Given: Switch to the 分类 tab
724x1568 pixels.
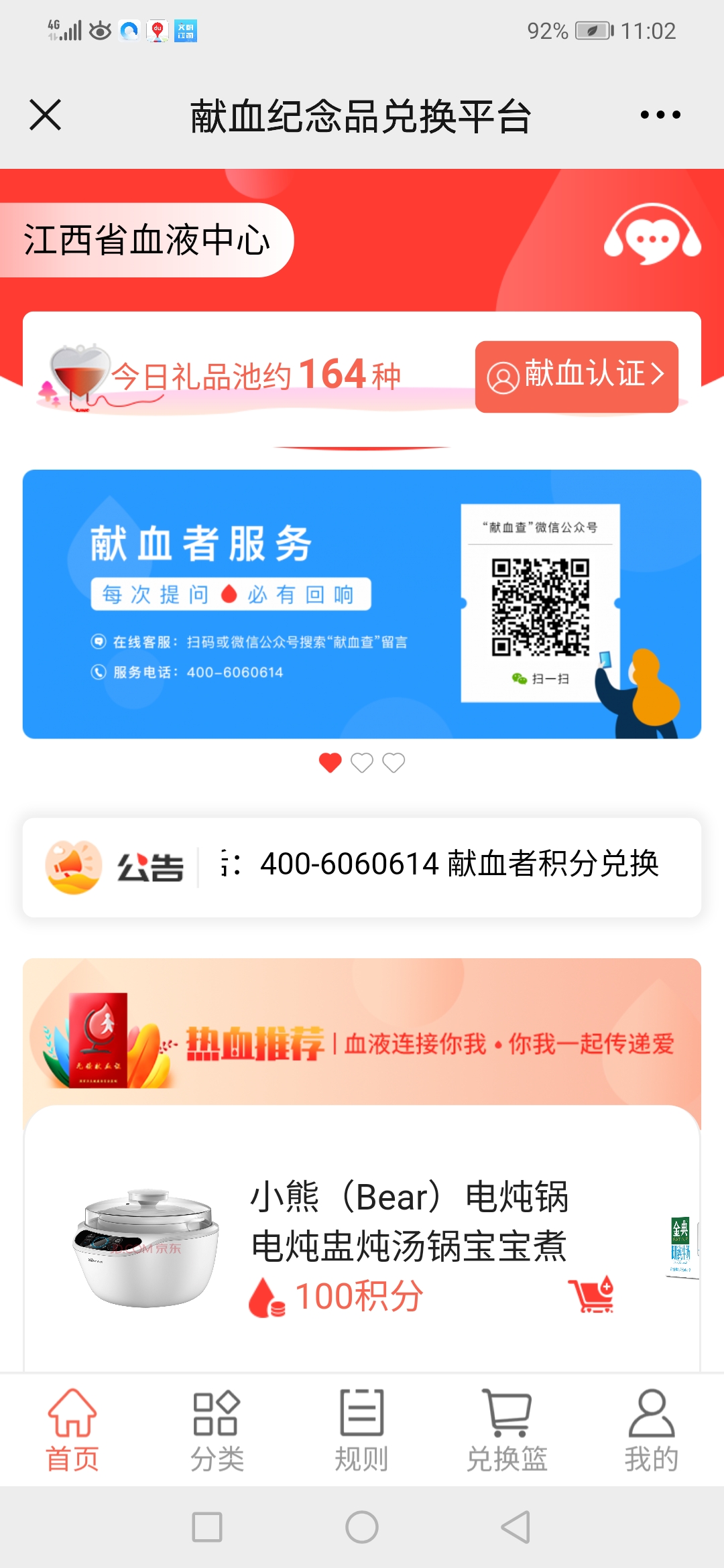Looking at the screenshot, I should tap(217, 1430).
